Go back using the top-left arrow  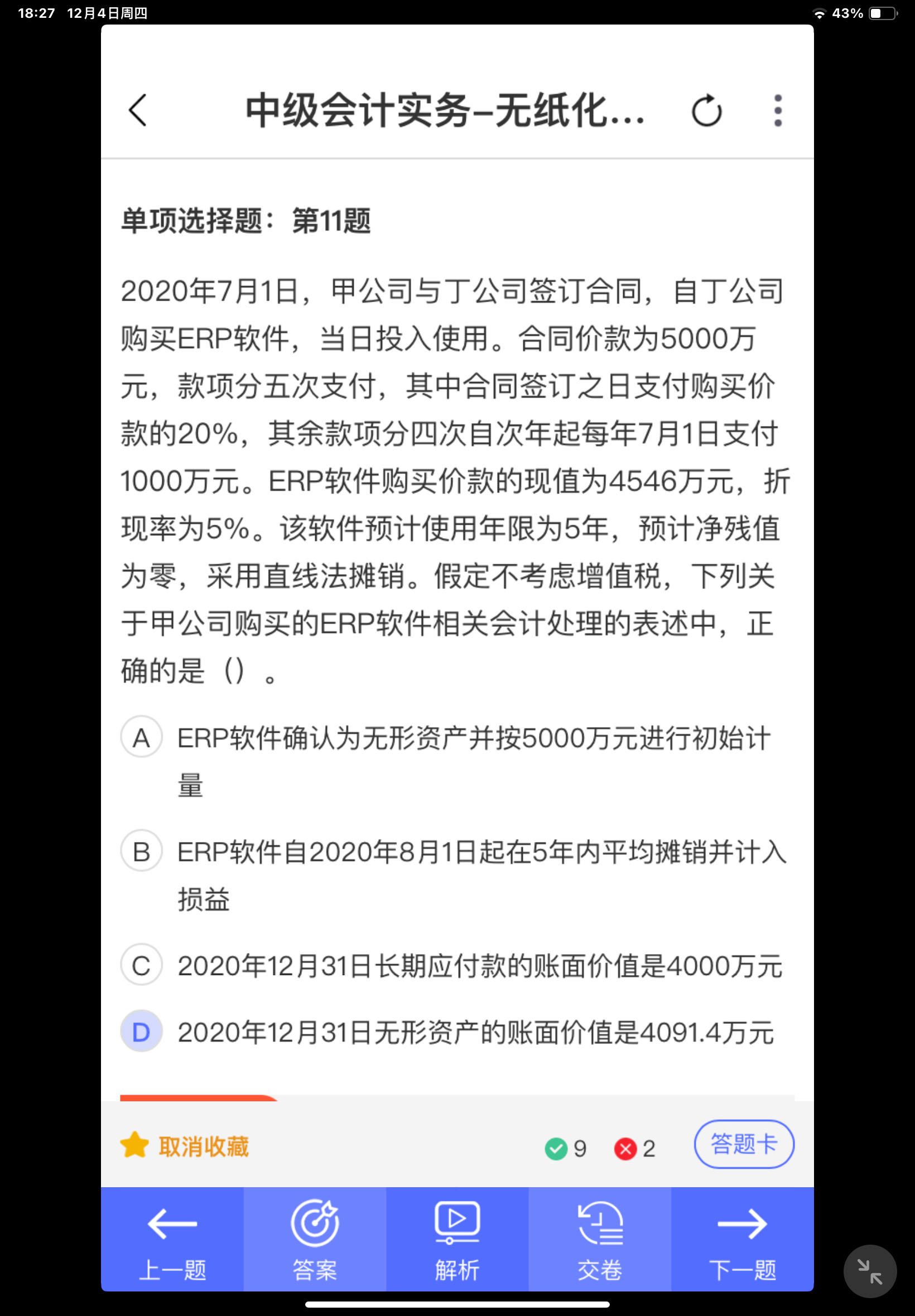138,110
